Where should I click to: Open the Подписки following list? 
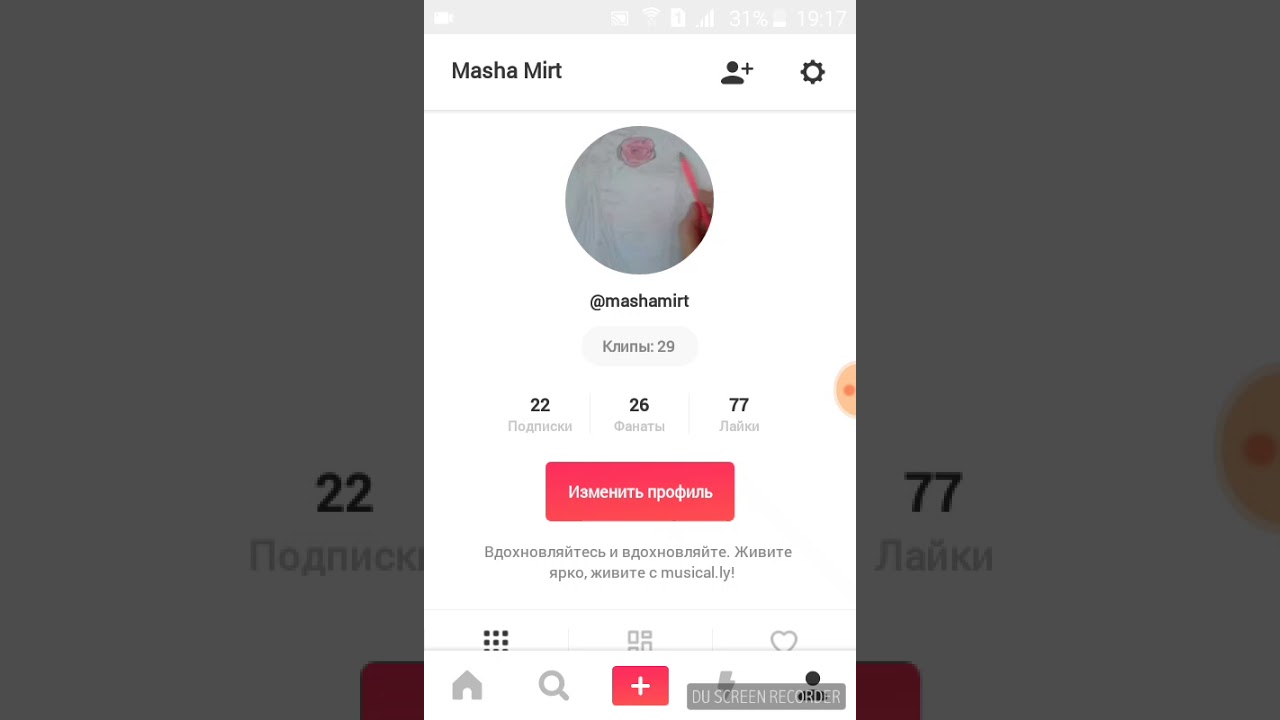[540, 414]
